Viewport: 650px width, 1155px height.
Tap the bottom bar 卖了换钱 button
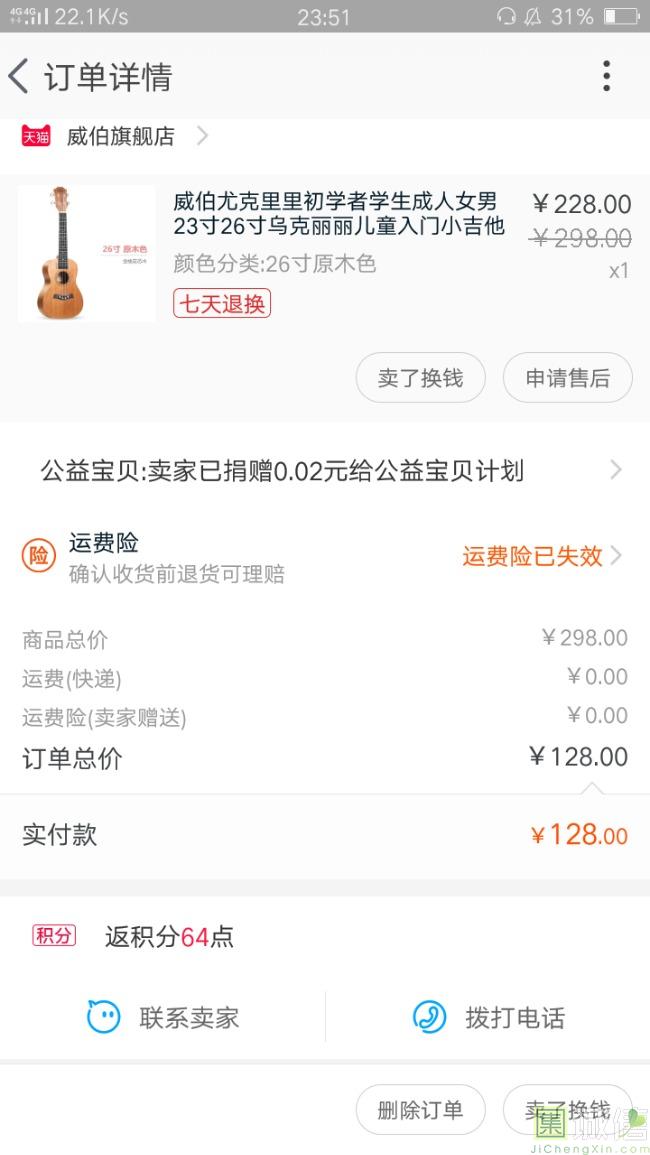point(567,1110)
